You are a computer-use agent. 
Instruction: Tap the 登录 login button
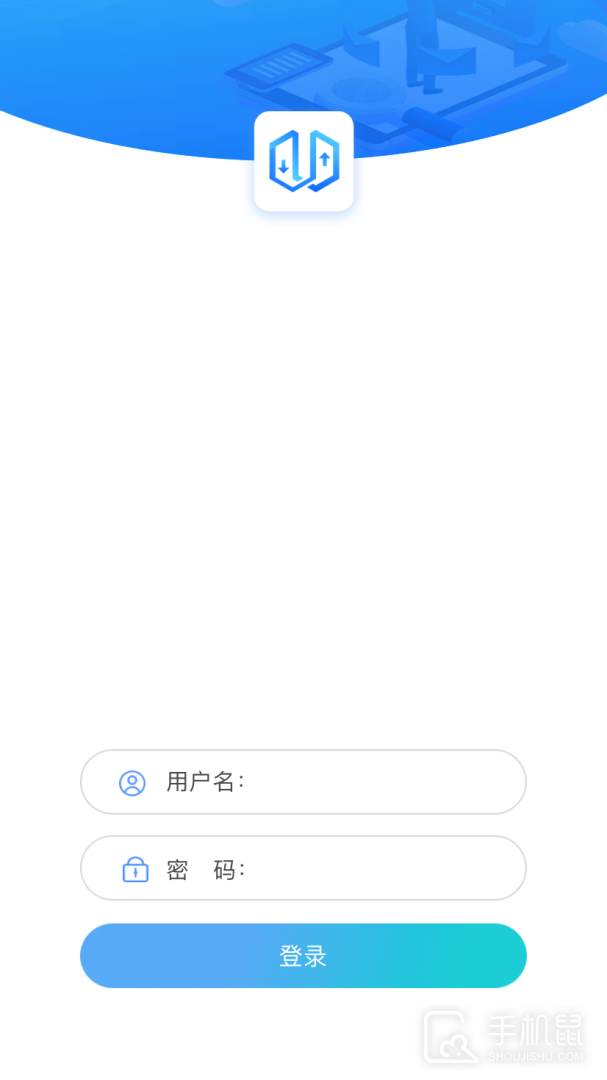tap(303, 956)
